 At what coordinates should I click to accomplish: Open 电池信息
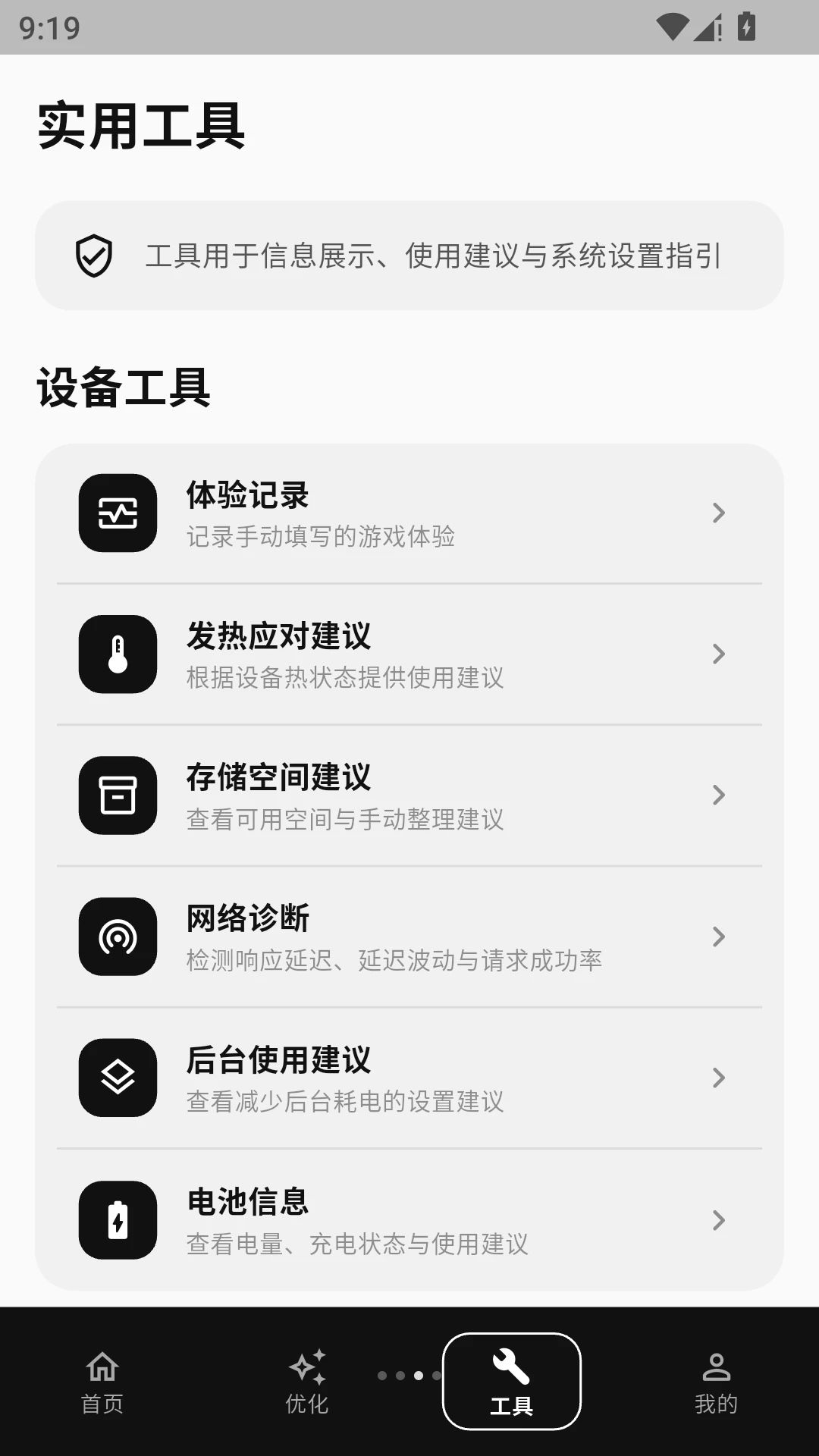click(x=409, y=1219)
